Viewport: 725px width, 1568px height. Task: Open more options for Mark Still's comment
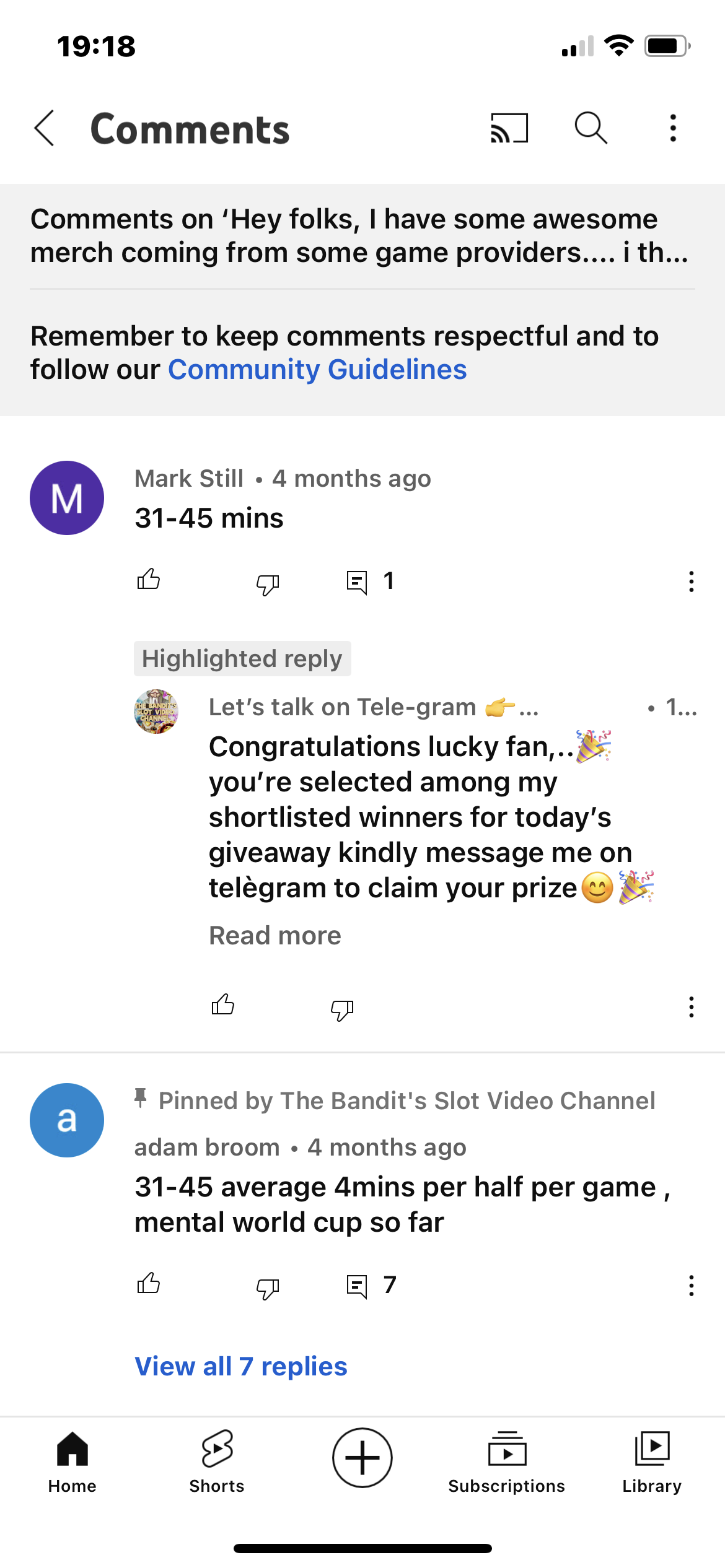(692, 581)
